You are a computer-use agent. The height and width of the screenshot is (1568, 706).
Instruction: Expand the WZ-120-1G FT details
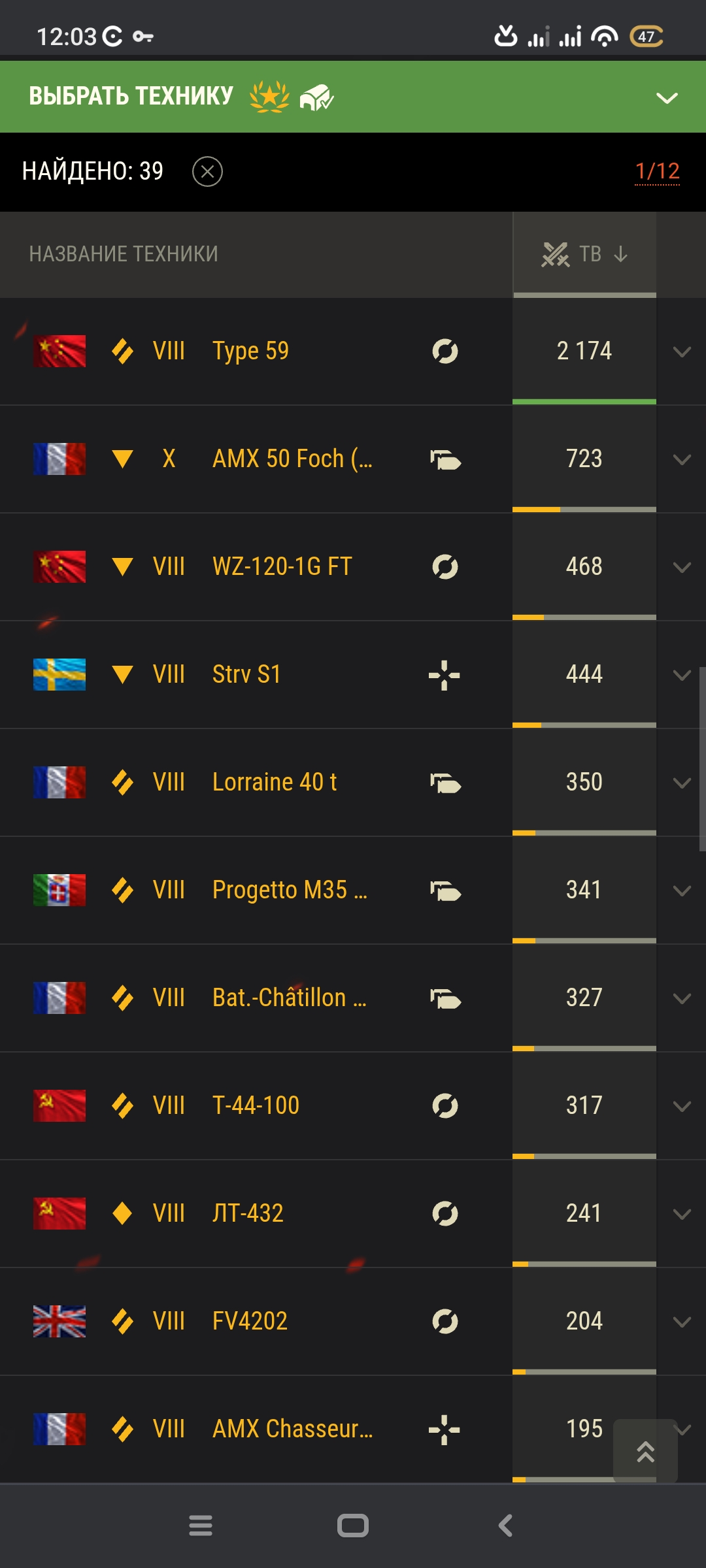[682, 568]
